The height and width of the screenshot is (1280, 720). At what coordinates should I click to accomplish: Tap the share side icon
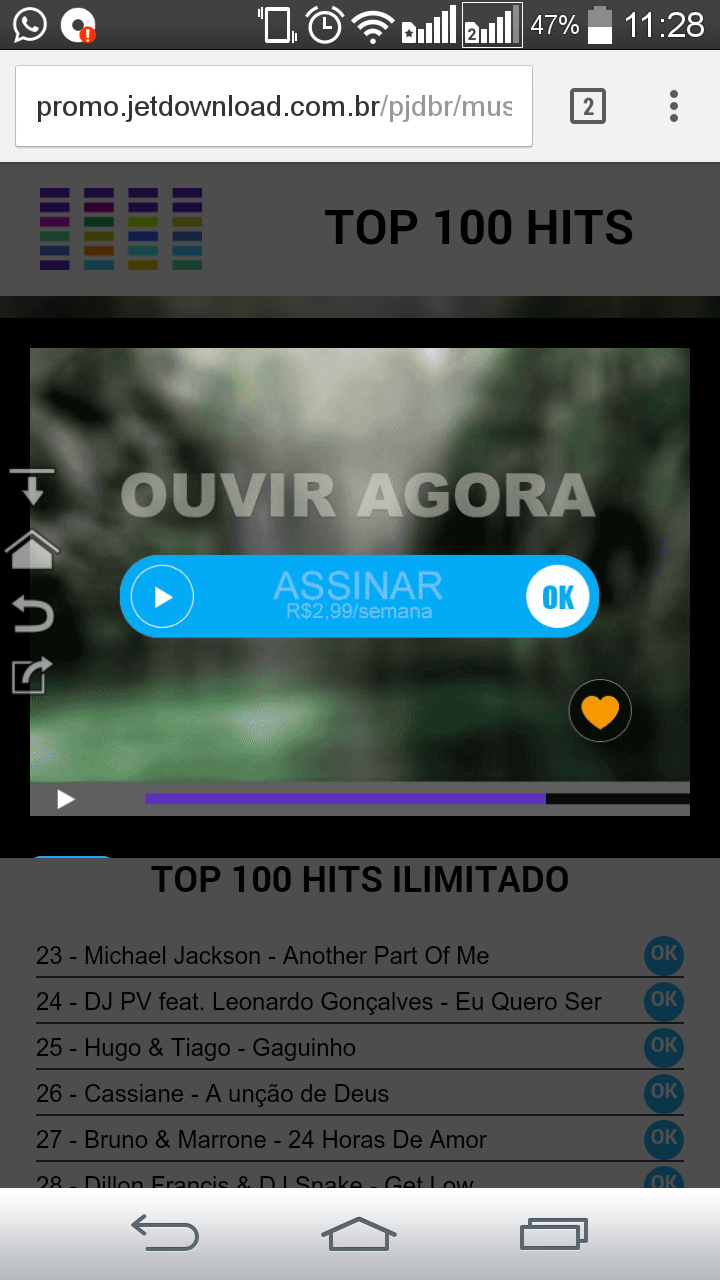point(32,675)
